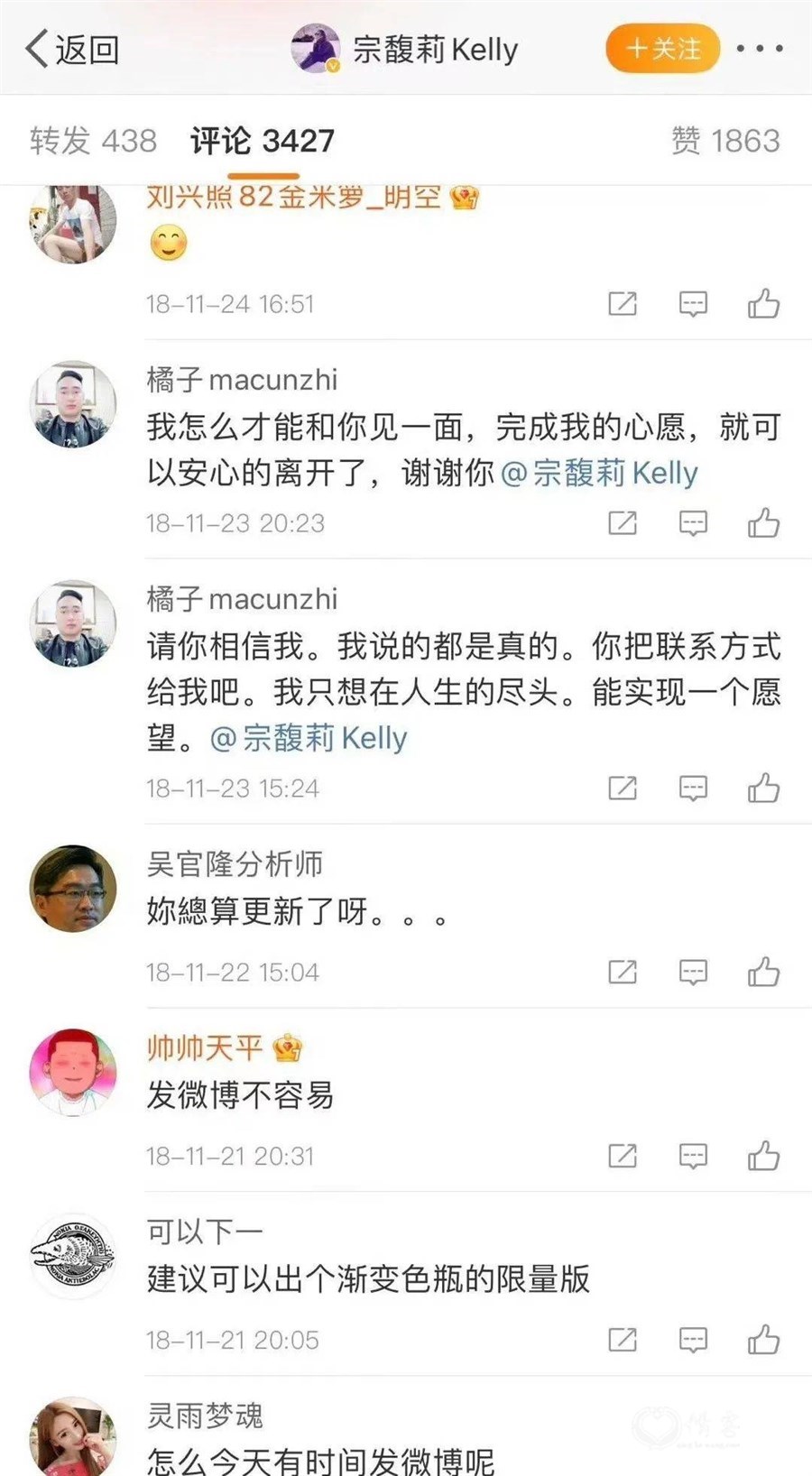
Task: Repost 可以下一's comment
Action: (x=623, y=1340)
